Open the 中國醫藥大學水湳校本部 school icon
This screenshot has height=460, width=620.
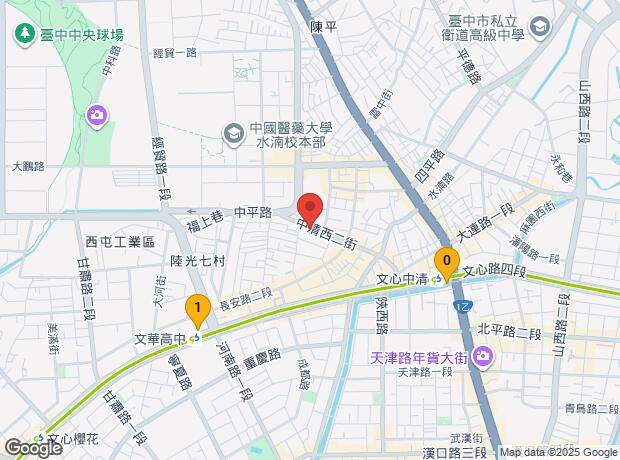[x=232, y=131]
